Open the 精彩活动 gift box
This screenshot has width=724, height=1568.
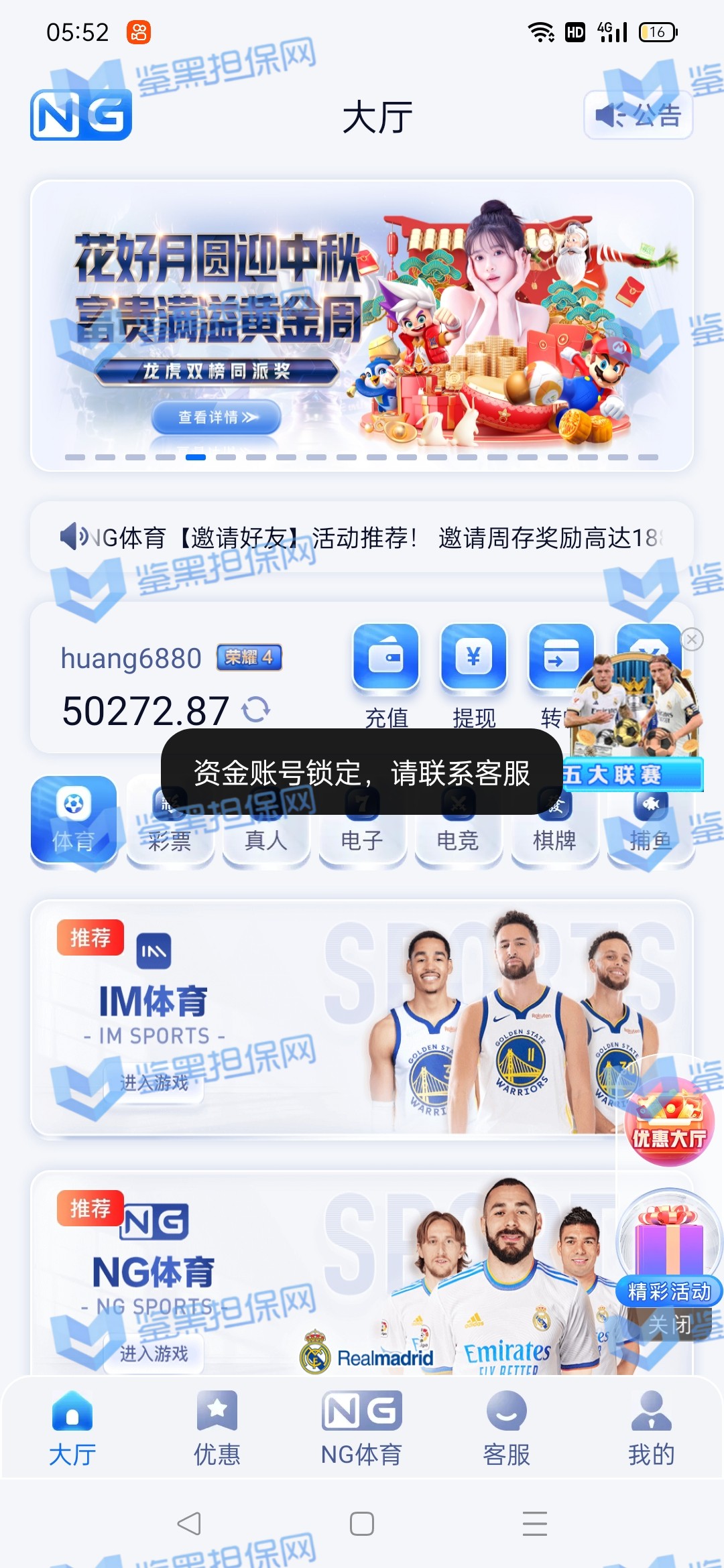pos(669,1246)
